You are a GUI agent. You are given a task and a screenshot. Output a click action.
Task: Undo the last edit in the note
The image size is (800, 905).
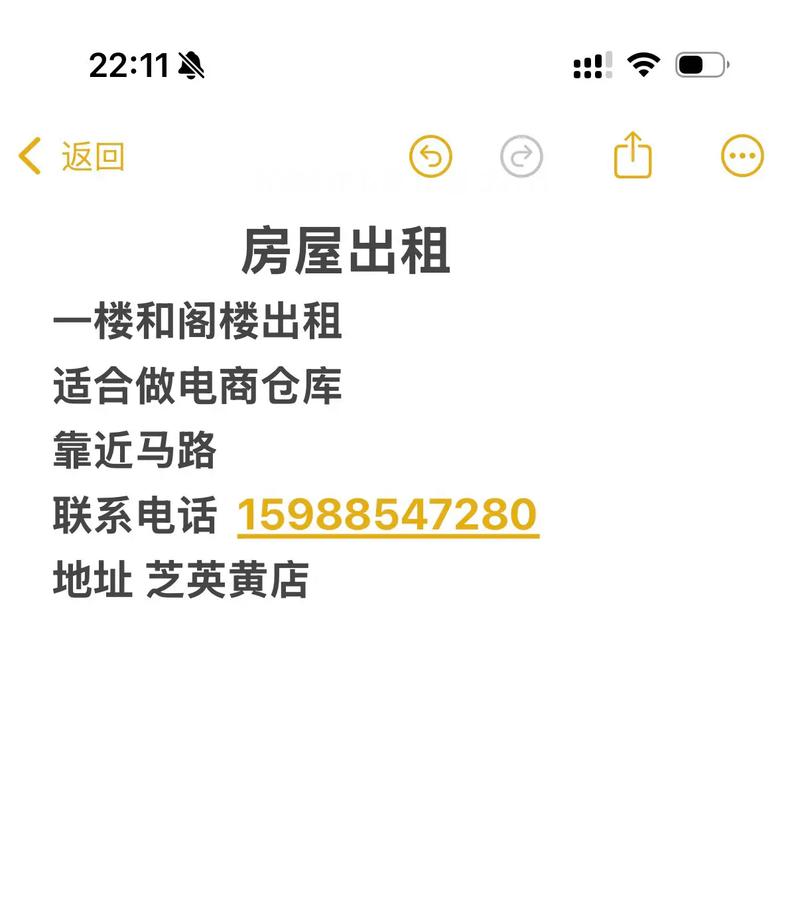(x=431, y=157)
